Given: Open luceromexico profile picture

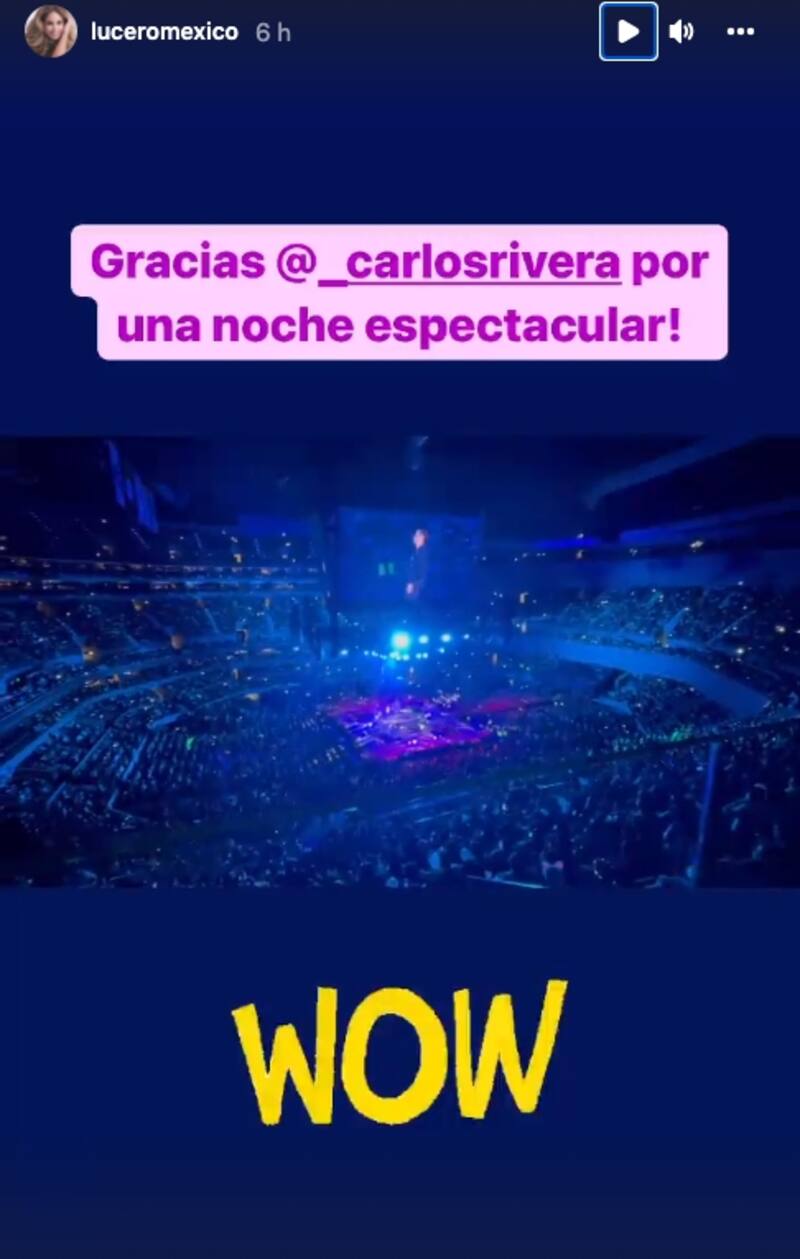Looking at the screenshot, I should (x=51, y=32).
